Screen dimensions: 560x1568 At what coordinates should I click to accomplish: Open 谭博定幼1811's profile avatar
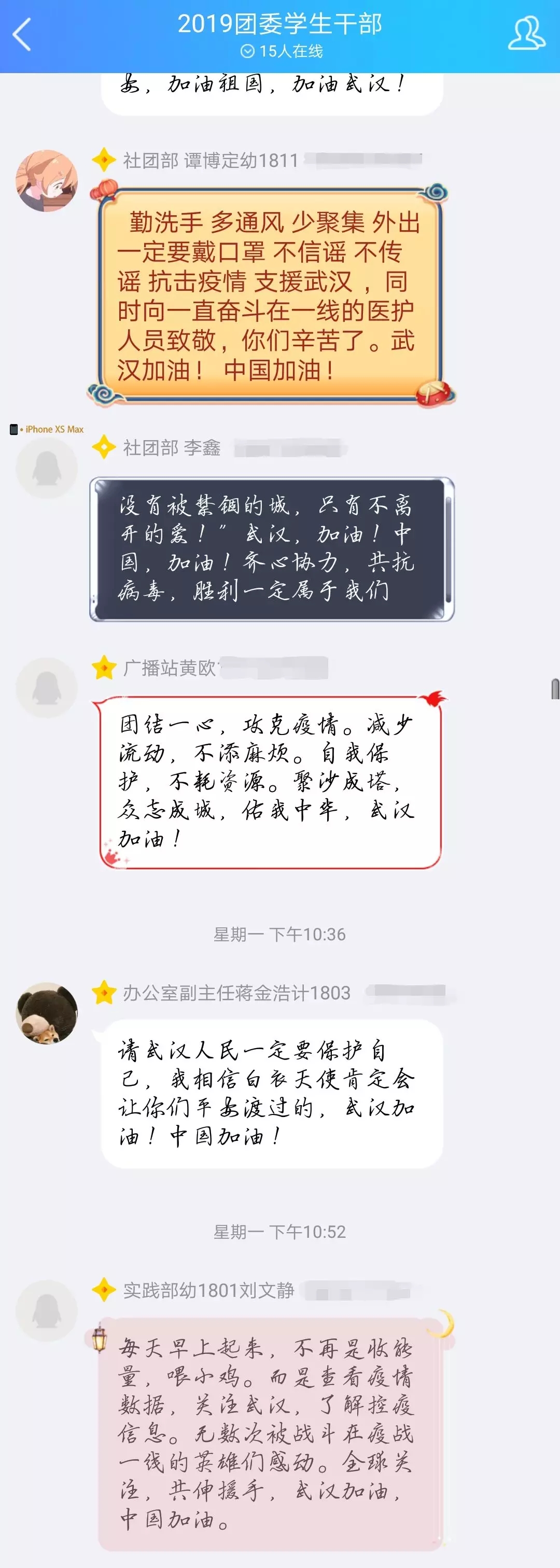tap(46, 181)
